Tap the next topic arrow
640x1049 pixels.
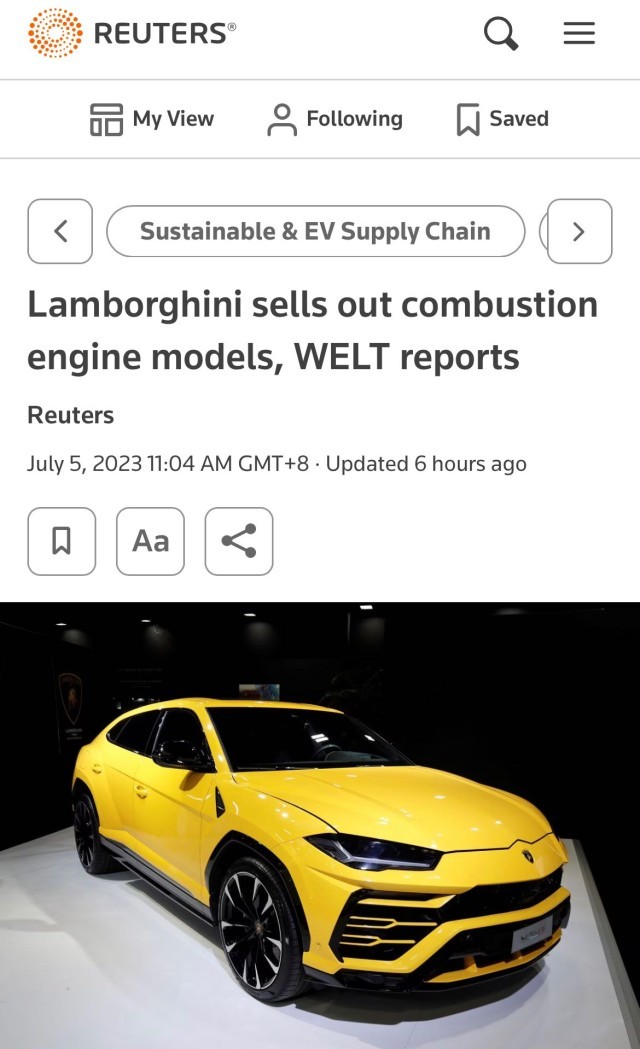click(x=579, y=231)
